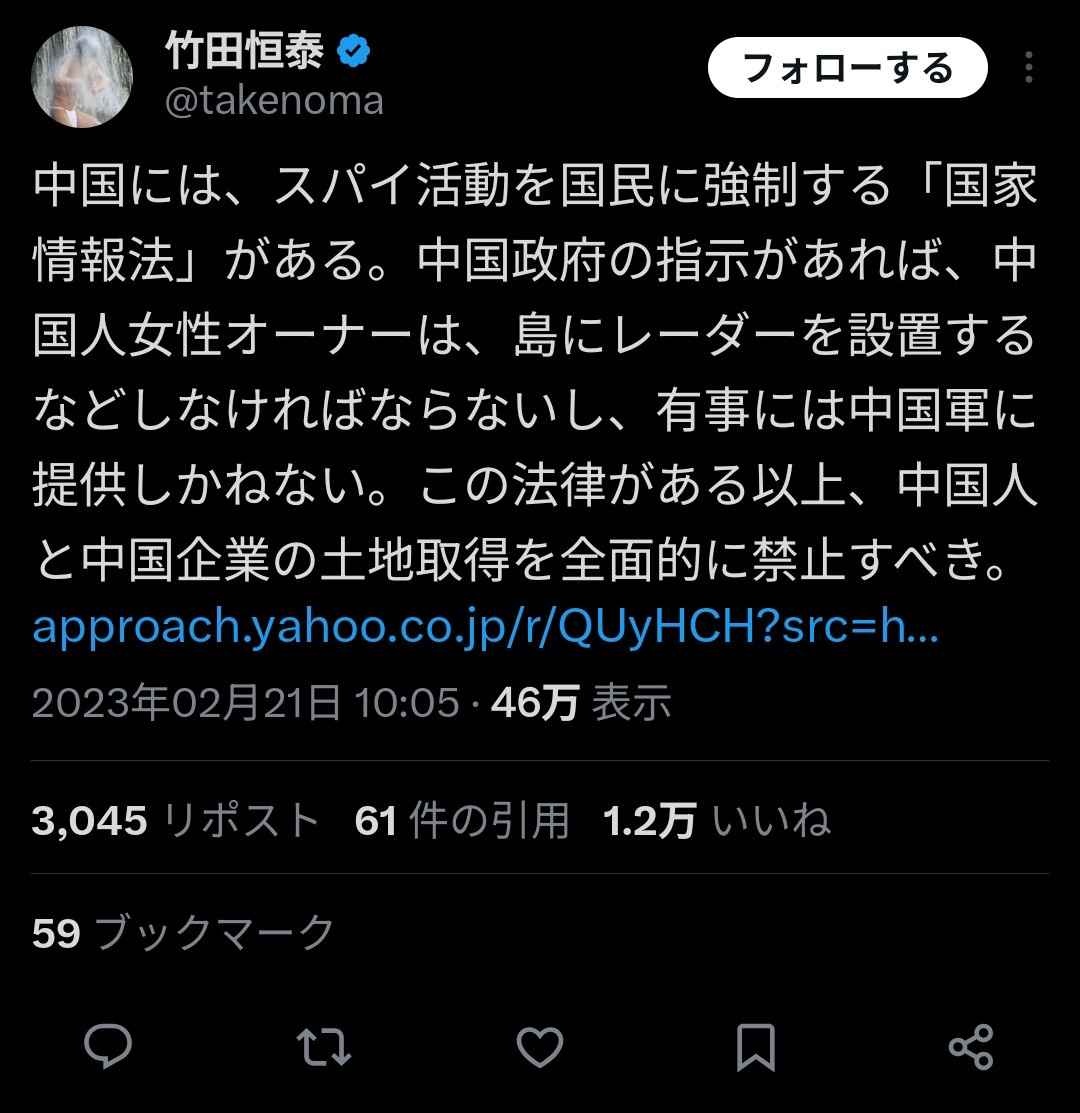This screenshot has height=1113, width=1080.
Task: Share this post
Action: [x=970, y=1046]
